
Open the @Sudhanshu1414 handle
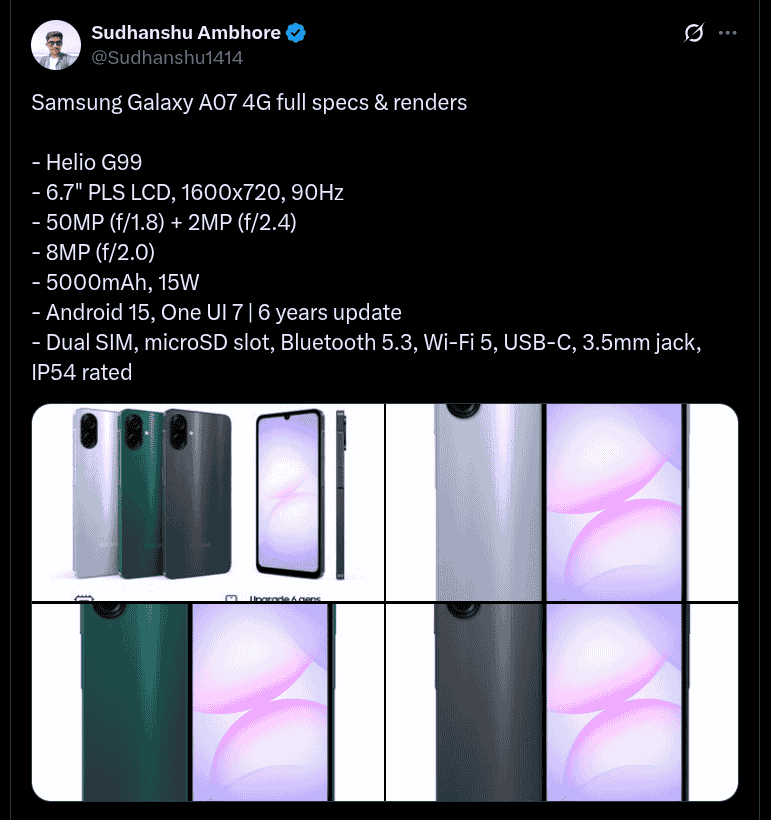(x=167, y=57)
